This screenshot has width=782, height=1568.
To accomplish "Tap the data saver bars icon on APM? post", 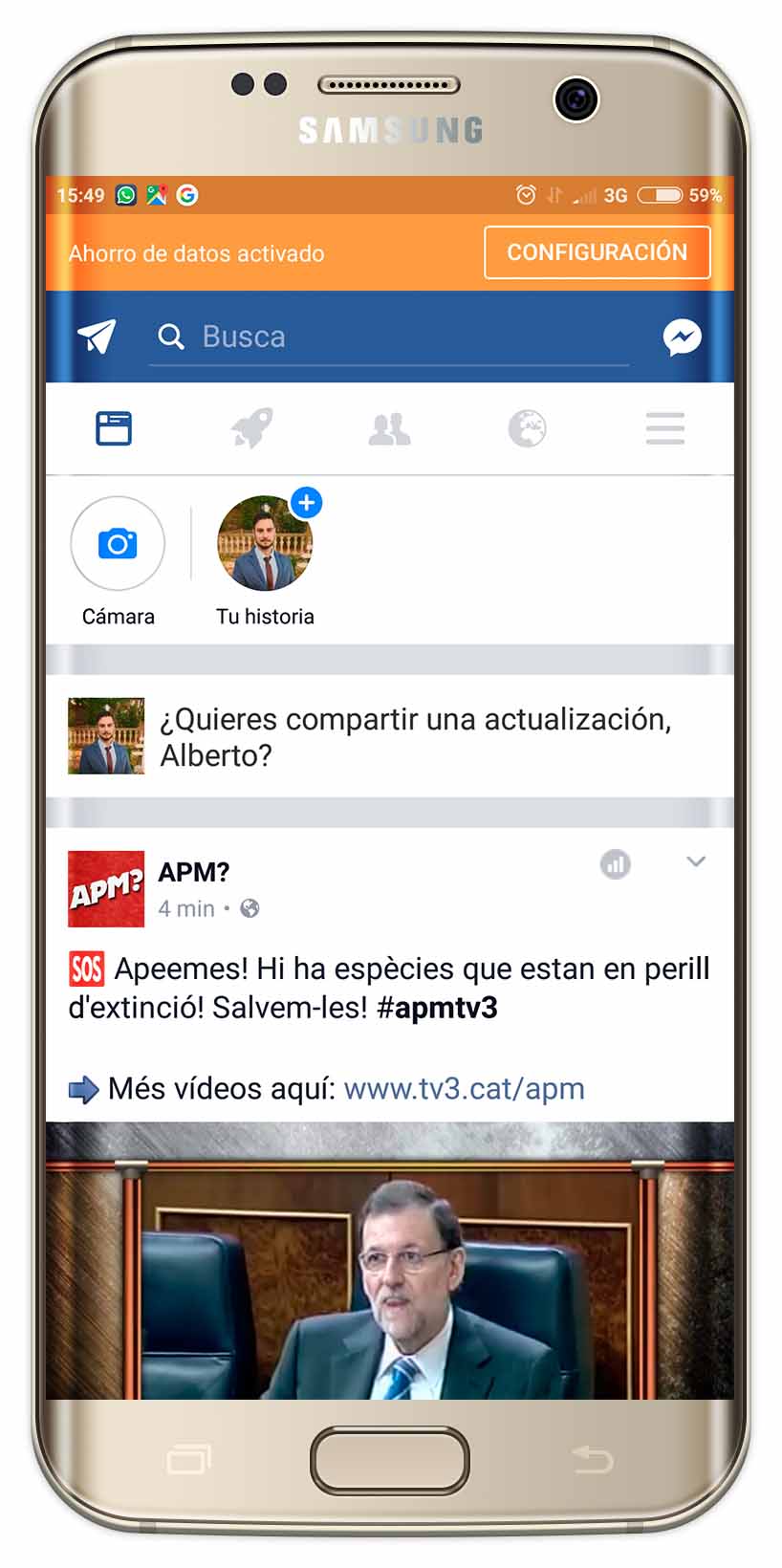I will click(x=615, y=864).
